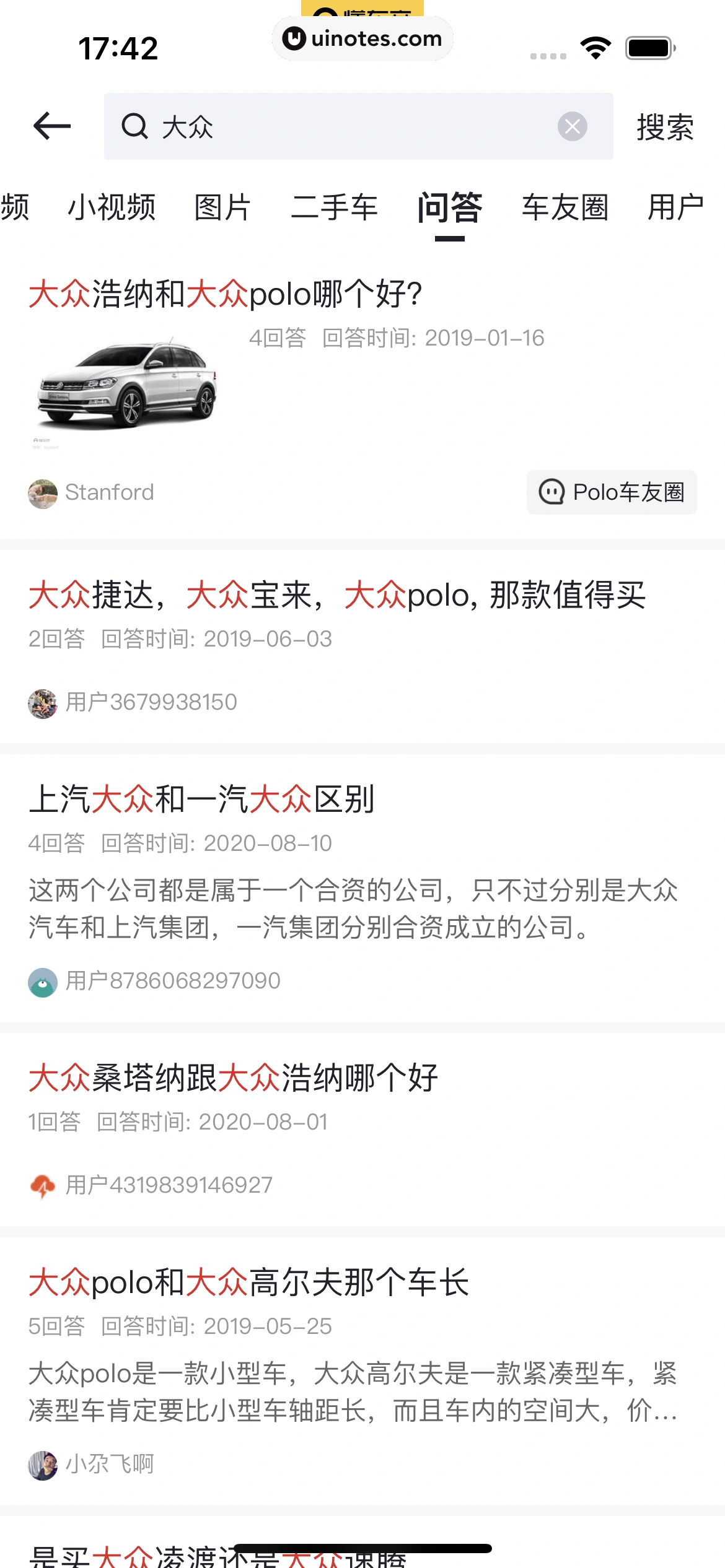Open question 大众polo和大众高尔夫那个车长
Image resolution: width=725 pixels, height=1568 pixels.
coord(249,1282)
